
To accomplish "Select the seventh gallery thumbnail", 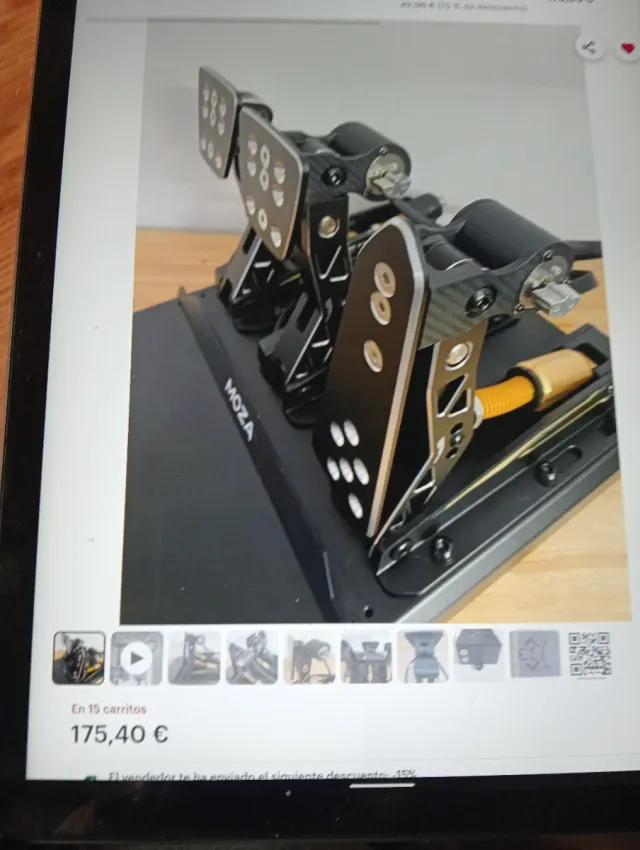I will [423, 655].
